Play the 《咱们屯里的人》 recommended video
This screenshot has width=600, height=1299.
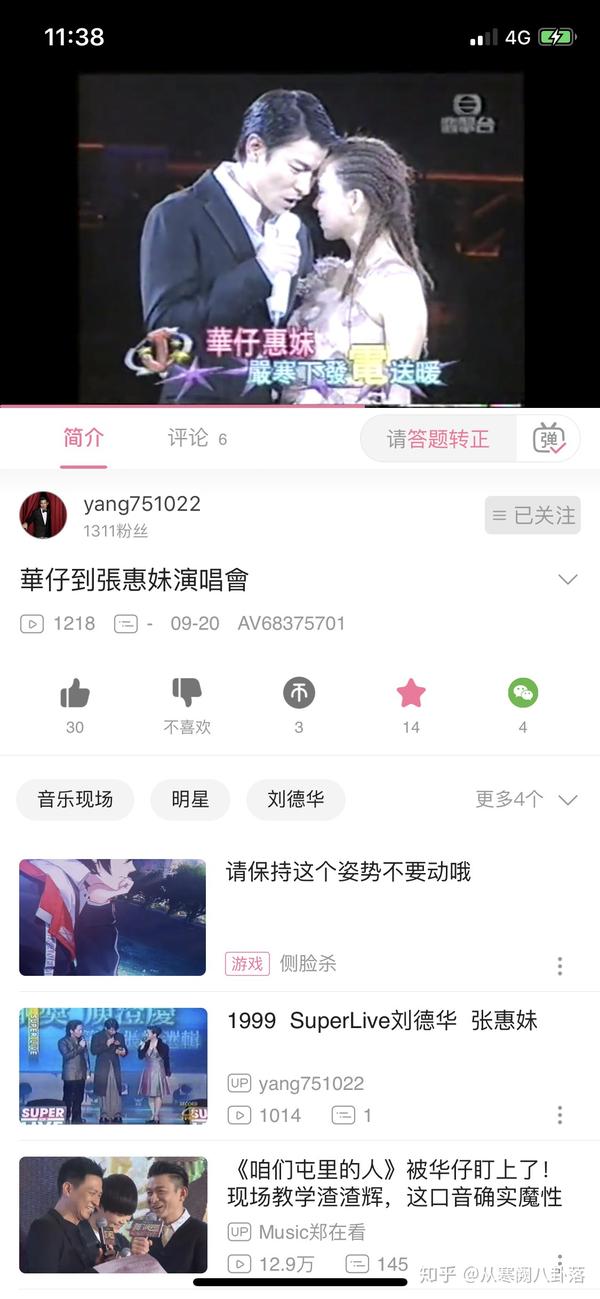(113, 1214)
